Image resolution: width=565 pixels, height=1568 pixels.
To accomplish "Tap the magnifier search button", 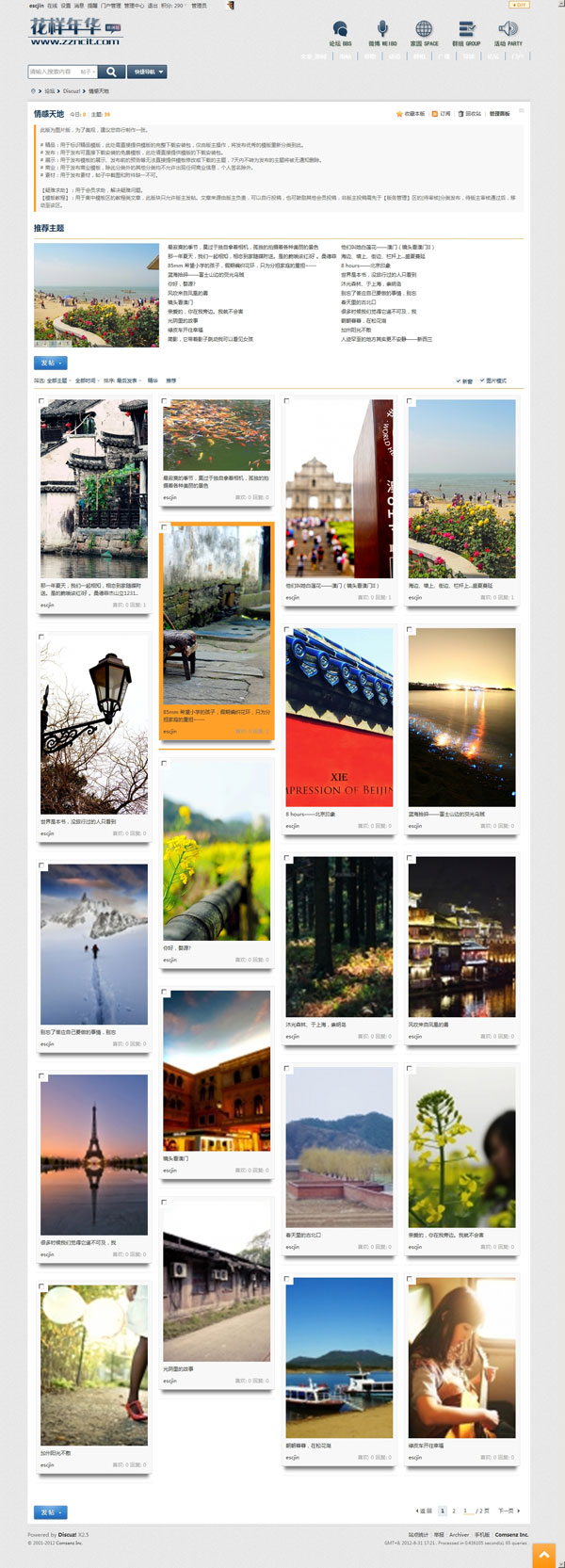I will 111,72.
